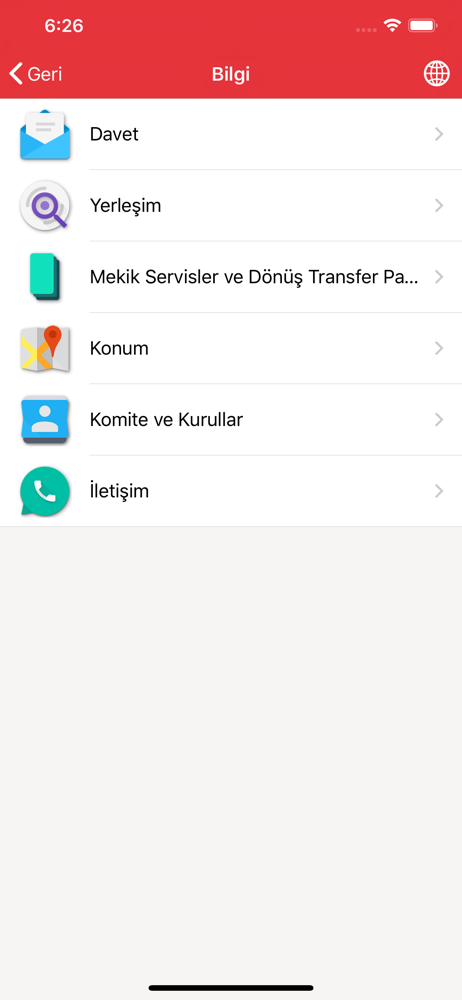The image size is (462, 1000).
Task: Open the İletişim contact row
Action: [231, 491]
